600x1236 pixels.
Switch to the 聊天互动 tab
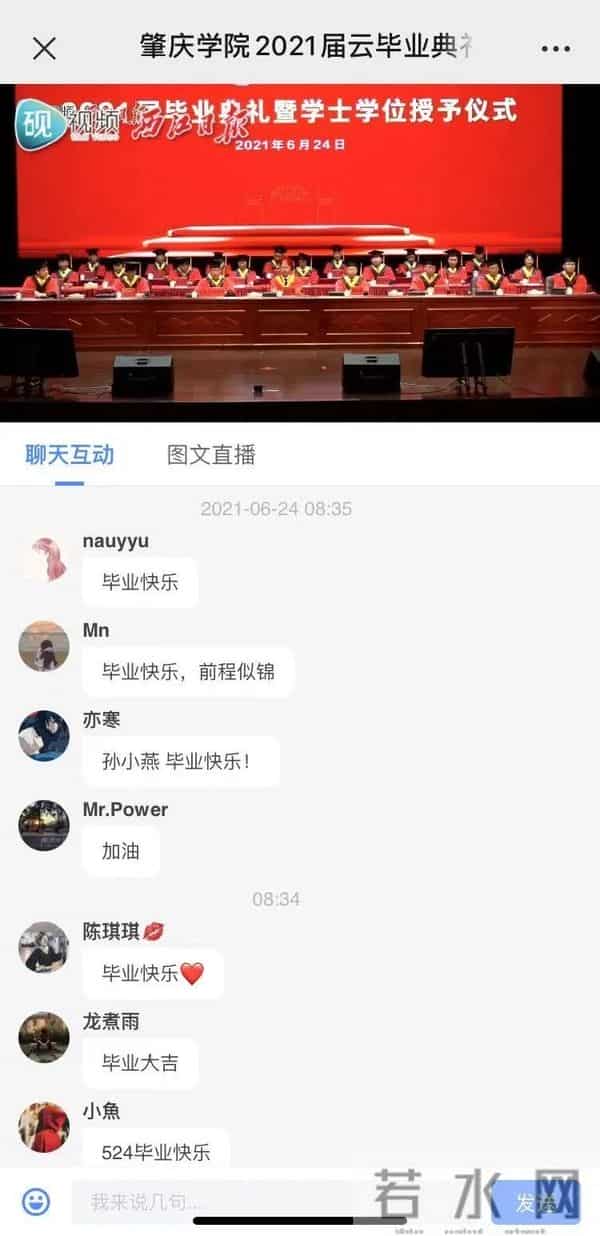(69, 455)
